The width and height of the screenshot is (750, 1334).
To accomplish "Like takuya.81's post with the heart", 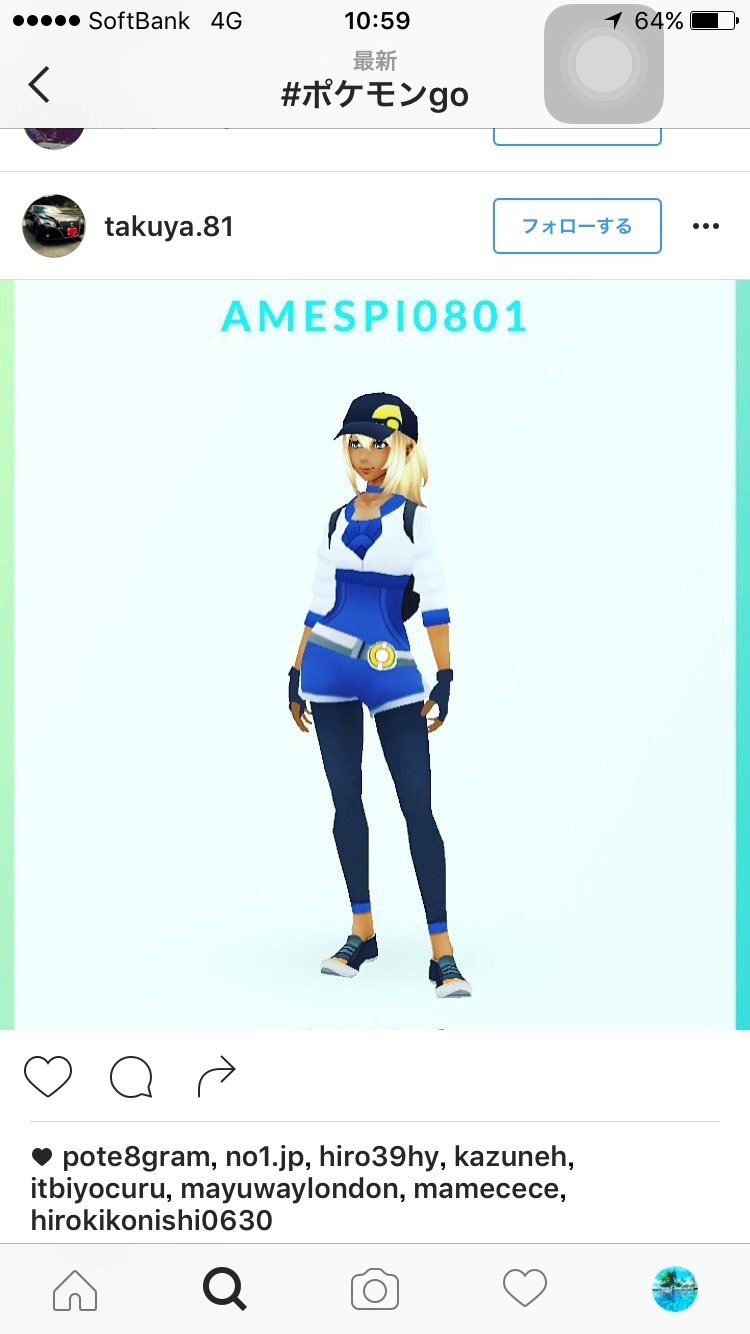I will click(48, 1077).
